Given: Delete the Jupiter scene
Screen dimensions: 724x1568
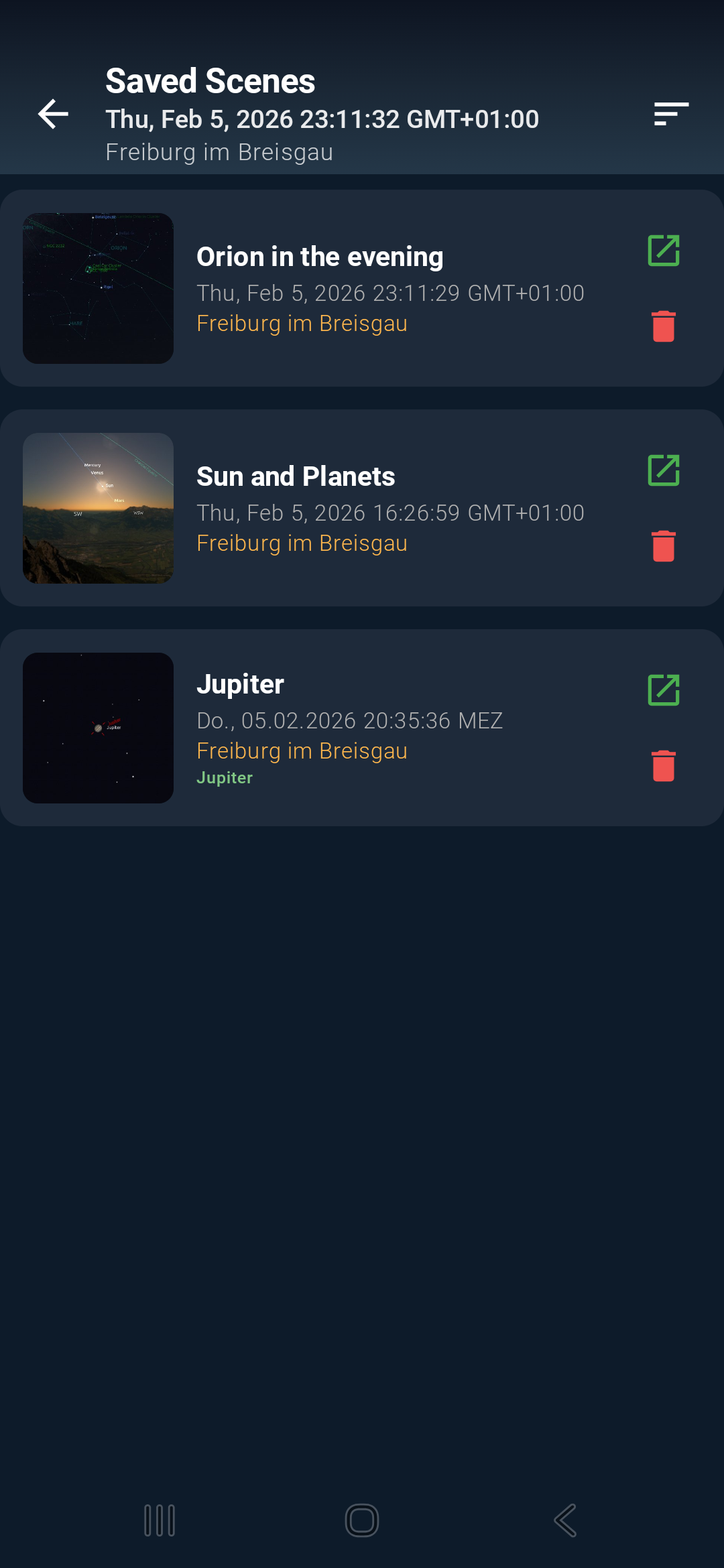Looking at the screenshot, I should click(x=664, y=766).
